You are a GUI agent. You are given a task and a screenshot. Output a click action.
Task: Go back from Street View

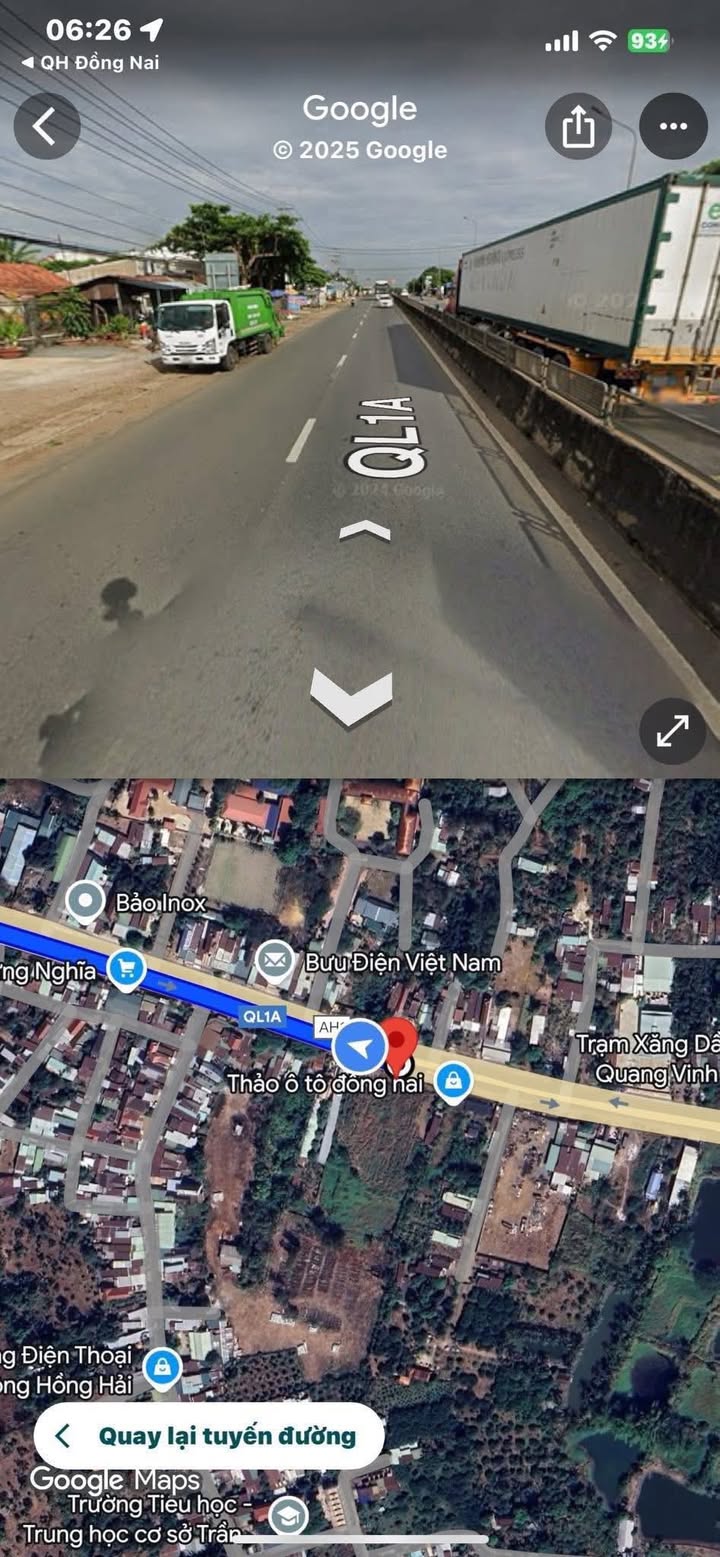pos(46,126)
